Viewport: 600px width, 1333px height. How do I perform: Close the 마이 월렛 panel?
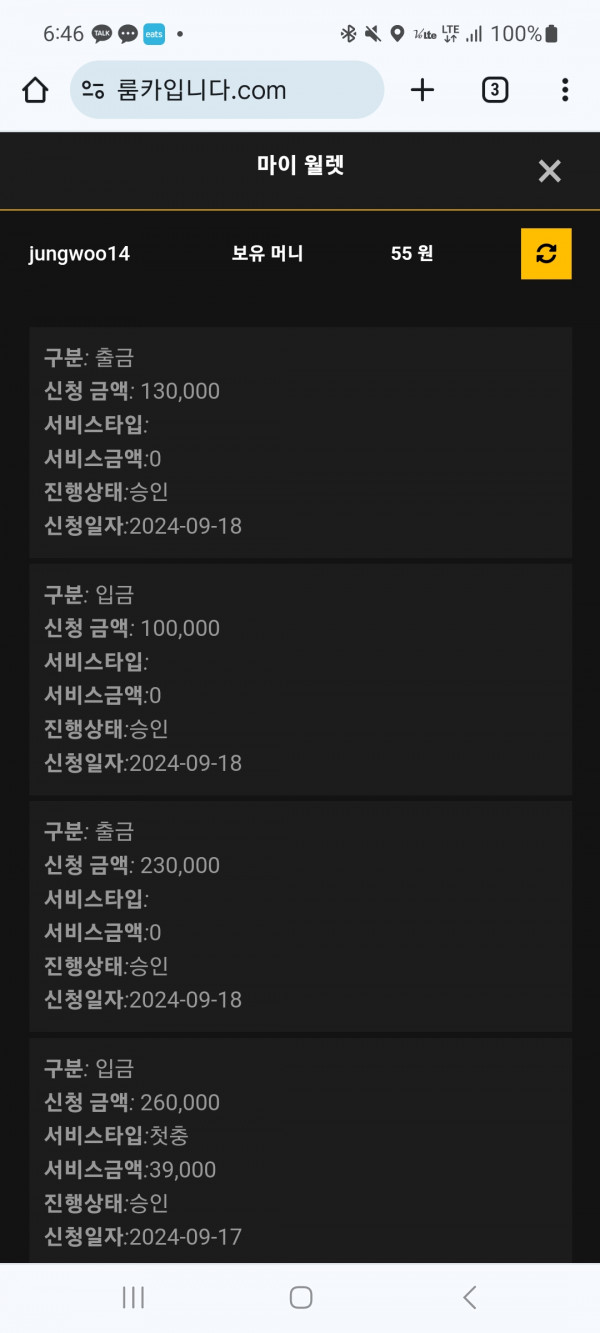[x=550, y=171]
